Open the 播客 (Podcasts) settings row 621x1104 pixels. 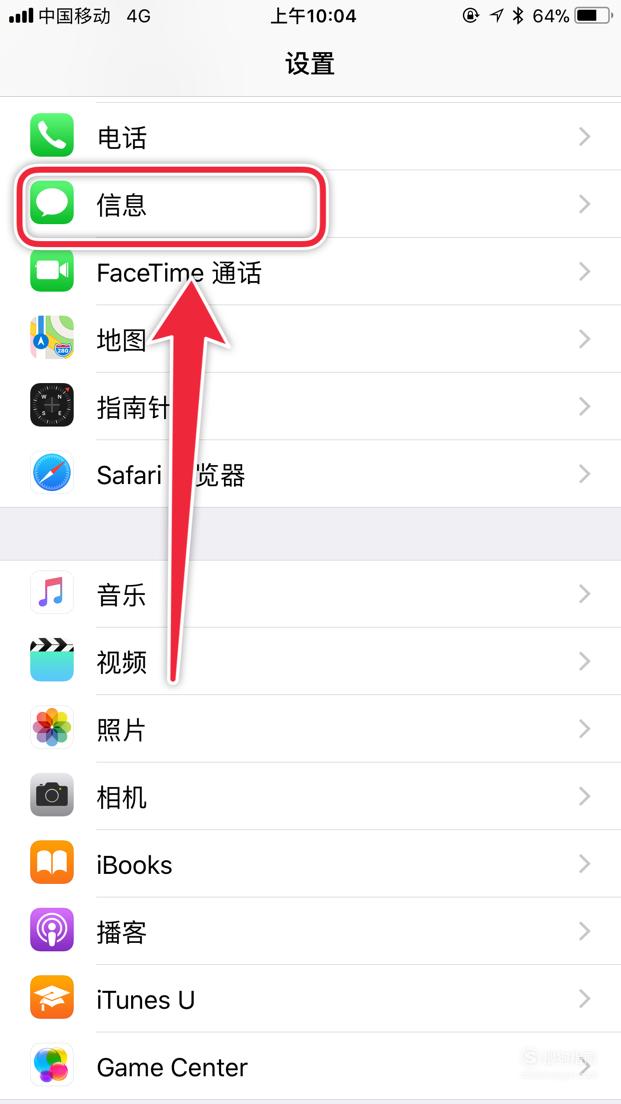pyautogui.click(x=310, y=932)
